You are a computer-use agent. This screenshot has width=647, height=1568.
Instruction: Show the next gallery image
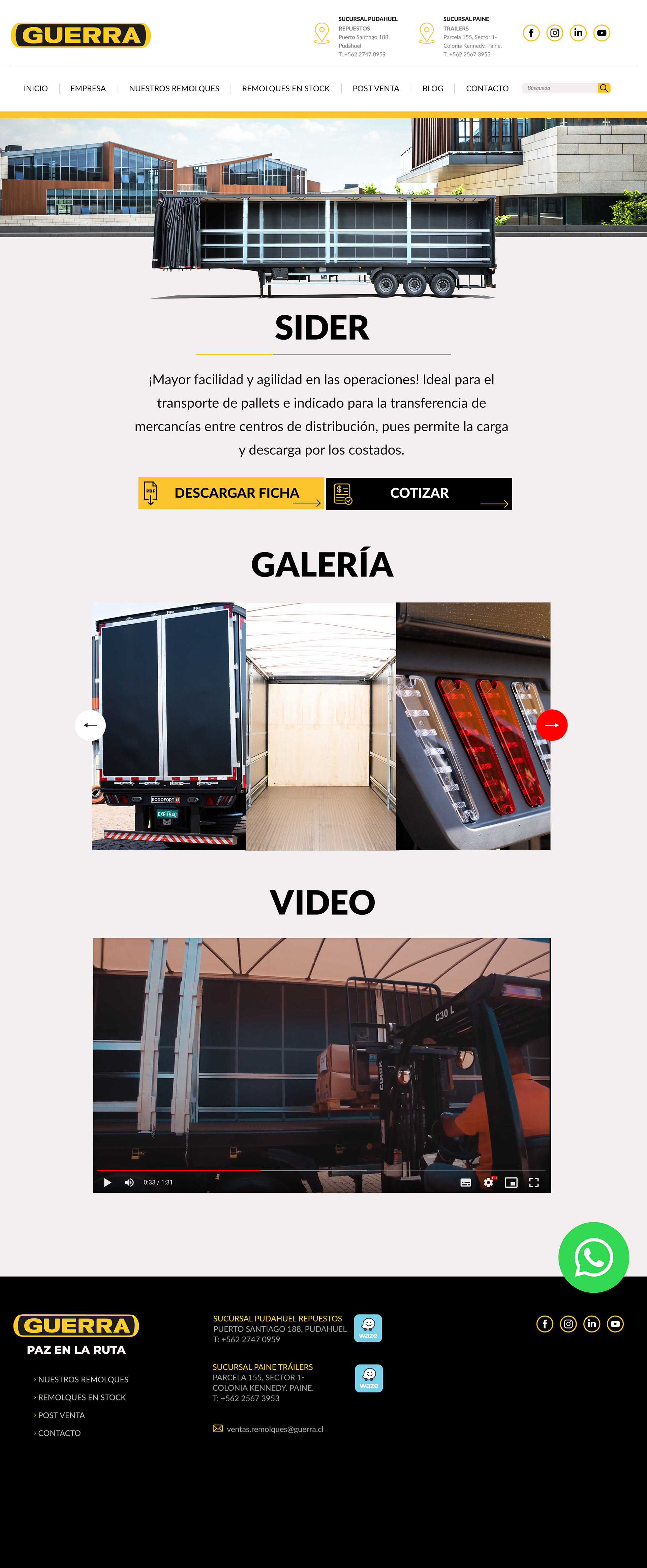click(x=551, y=725)
